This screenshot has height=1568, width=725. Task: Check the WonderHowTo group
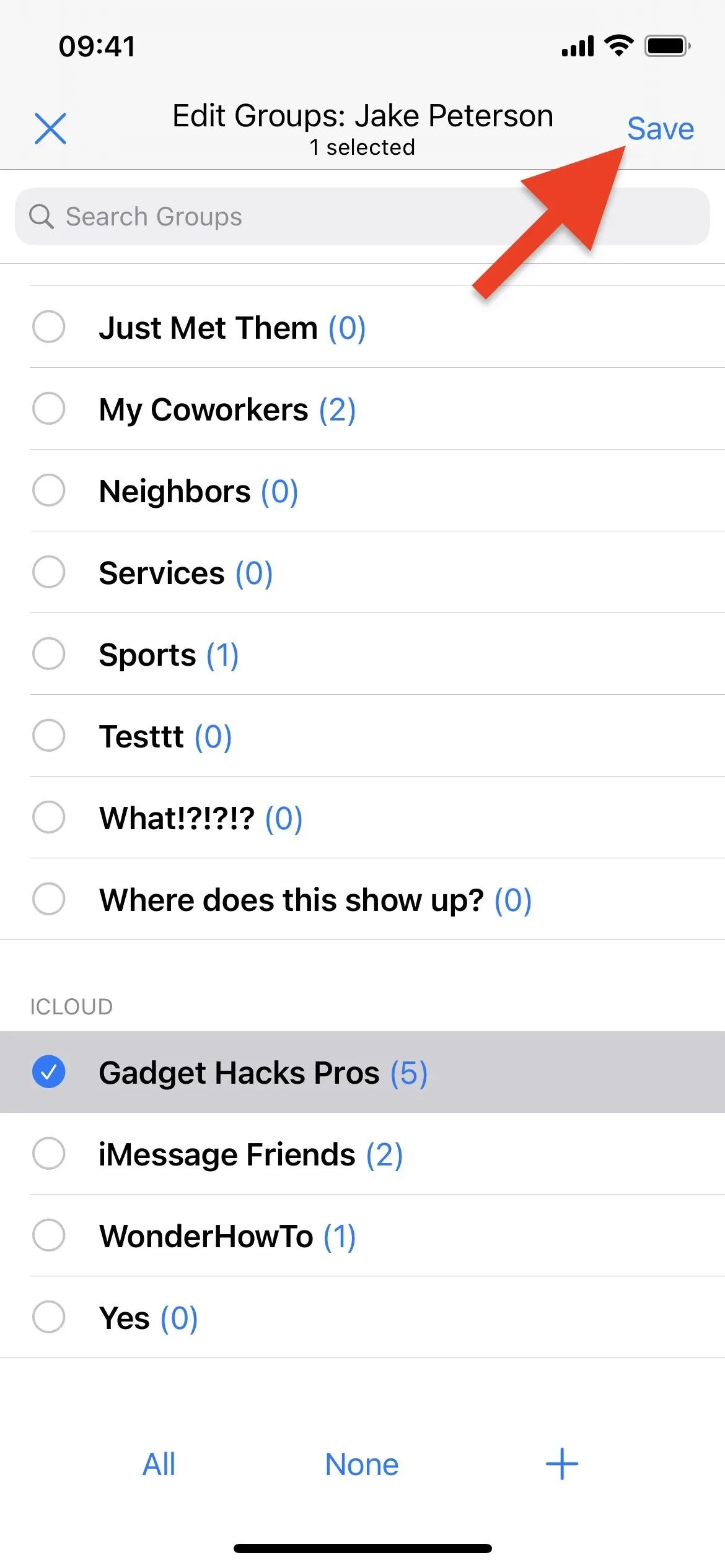tap(362, 1235)
